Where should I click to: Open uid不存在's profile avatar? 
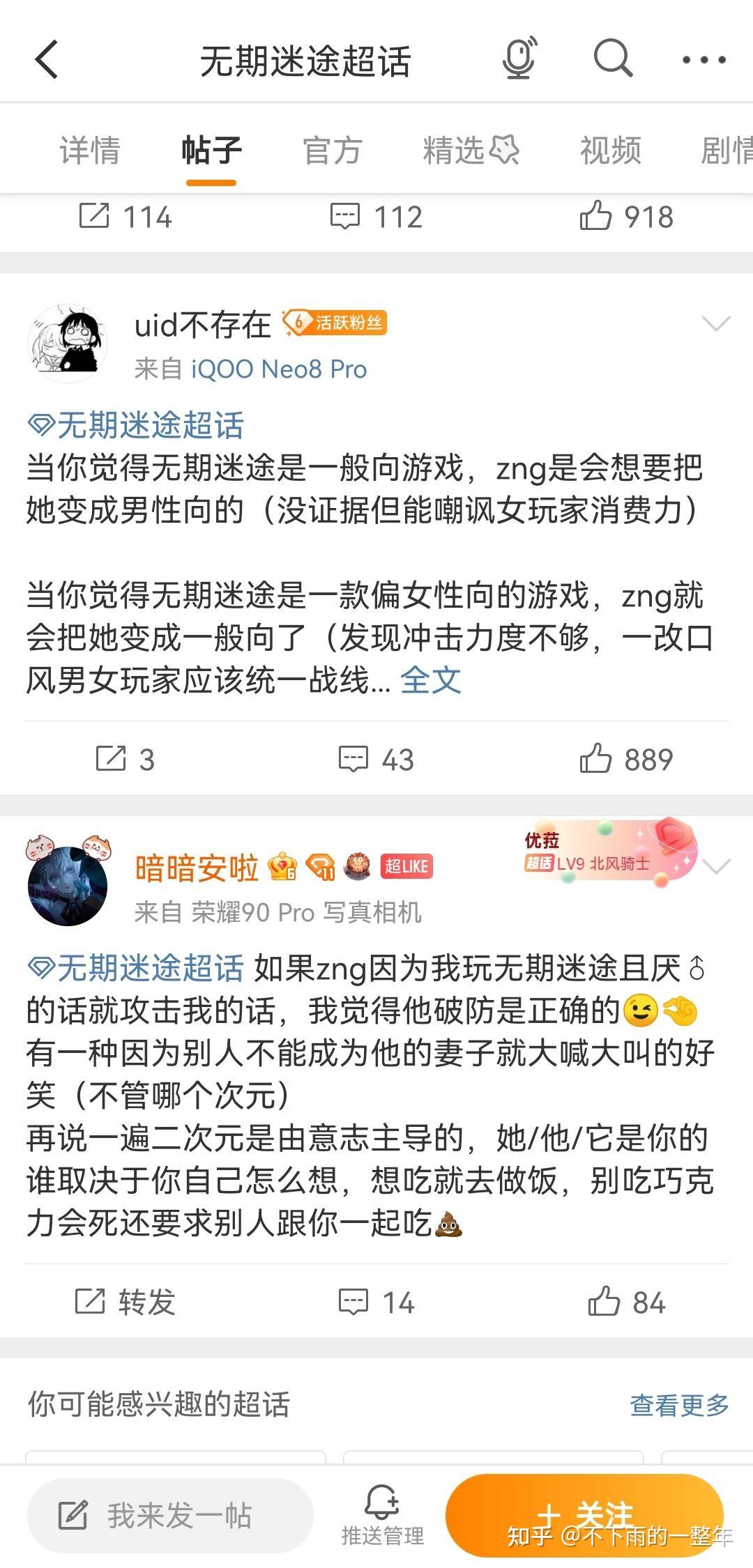[x=68, y=343]
